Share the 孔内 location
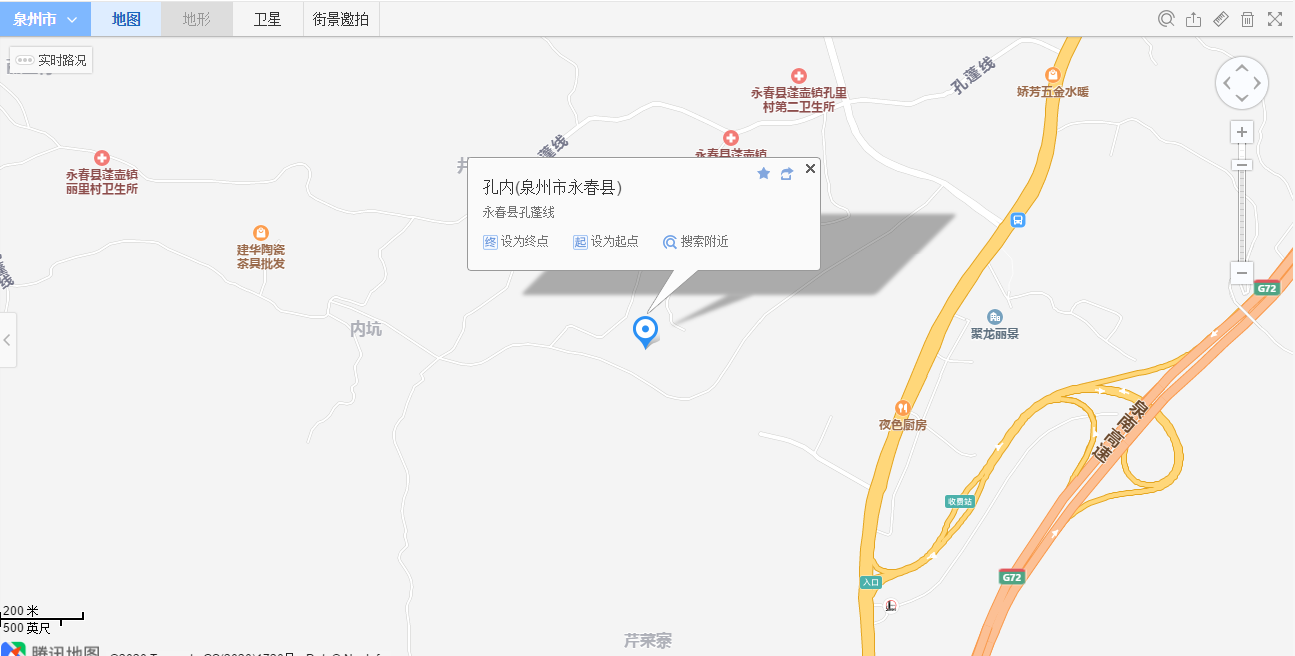The height and width of the screenshot is (656, 1295). [787, 174]
